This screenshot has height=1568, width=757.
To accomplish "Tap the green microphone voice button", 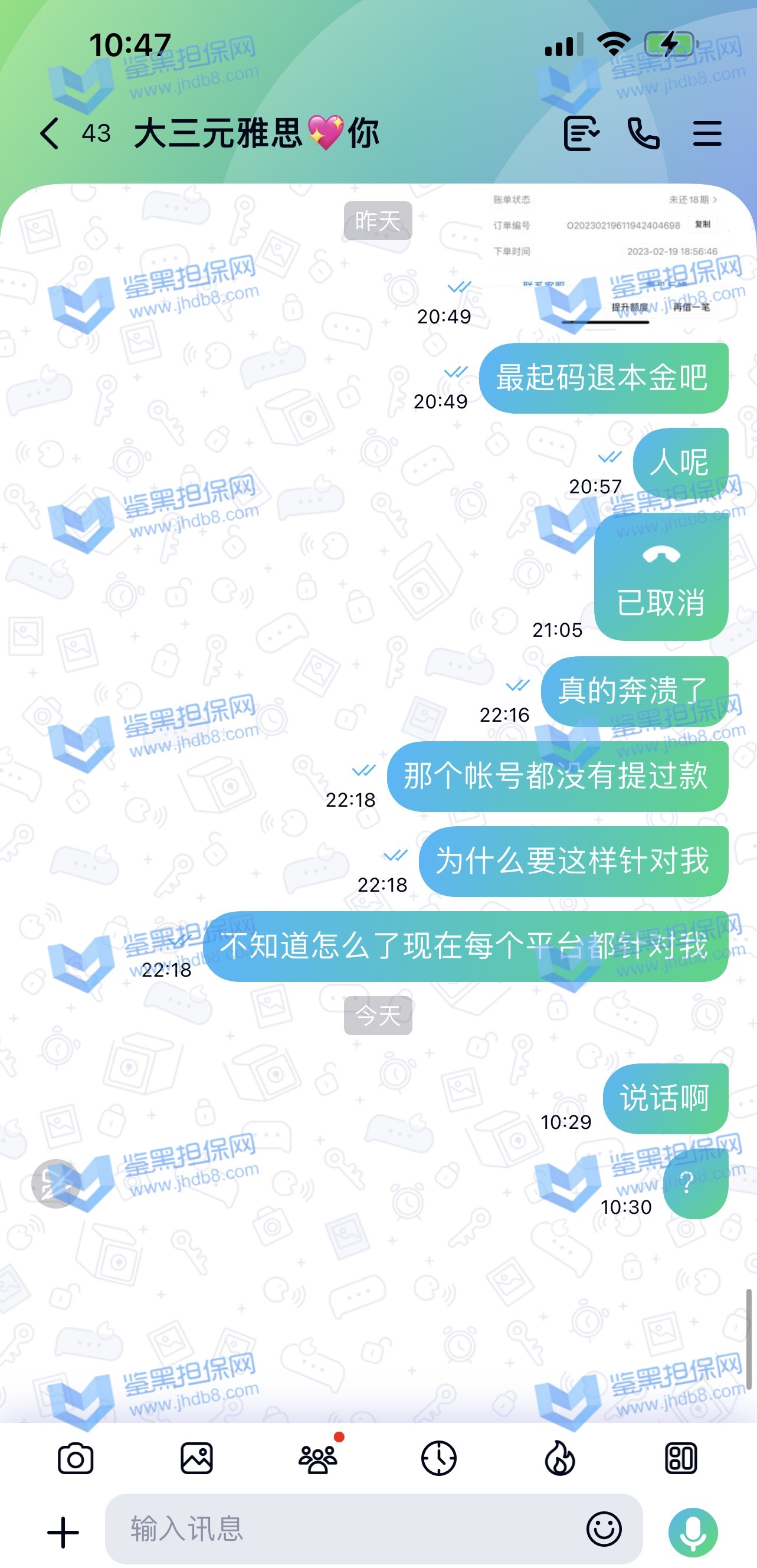I will click(x=693, y=1531).
